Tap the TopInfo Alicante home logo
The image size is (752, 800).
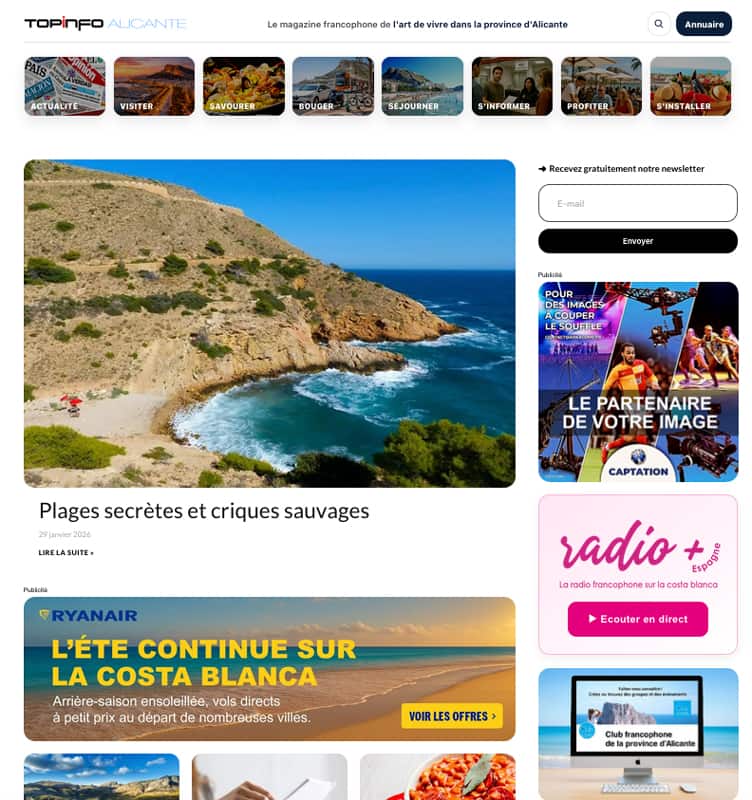pyautogui.click(x=105, y=23)
